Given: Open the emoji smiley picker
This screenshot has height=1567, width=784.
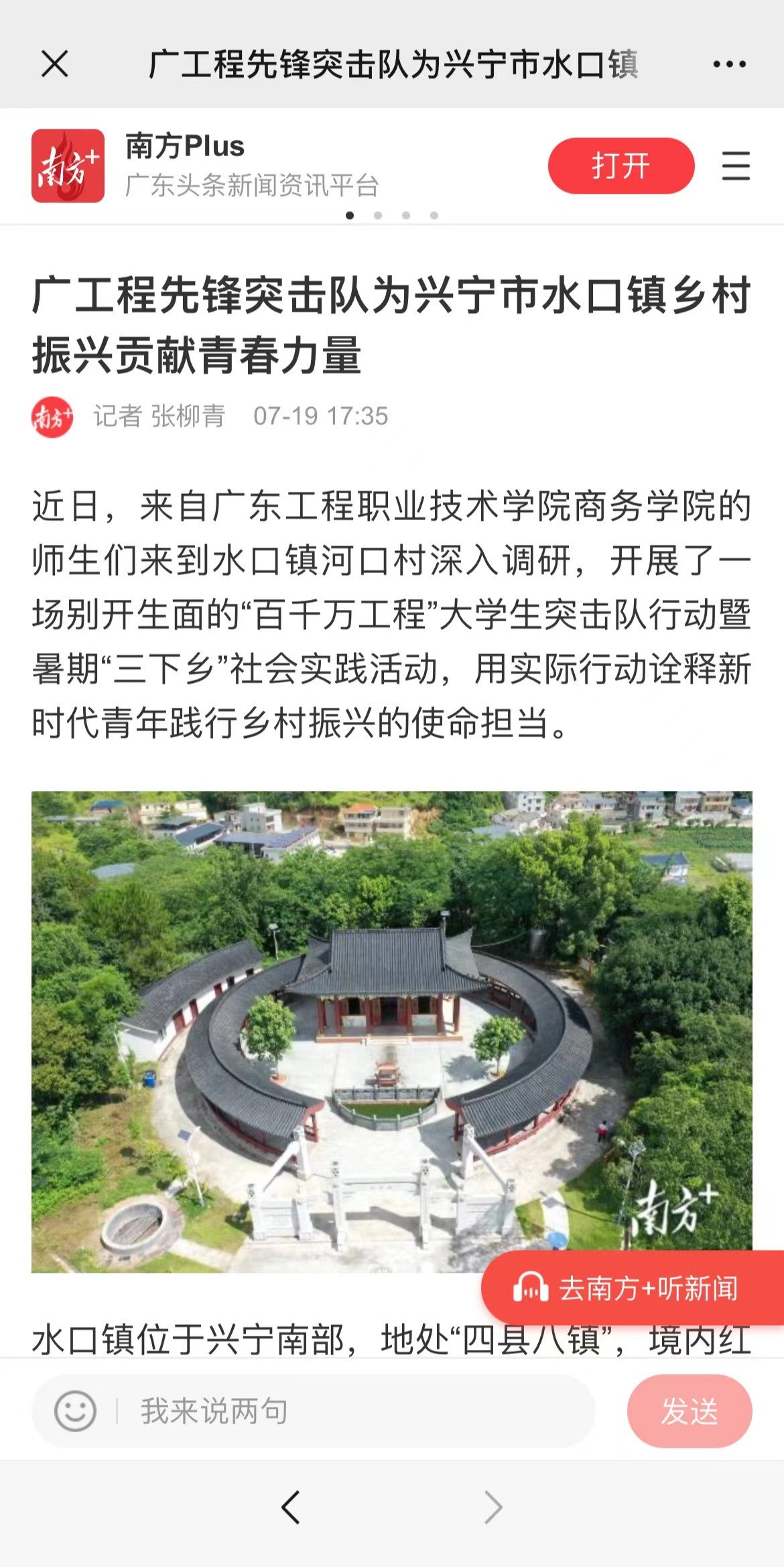Looking at the screenshot, I should click(x=75, y=1411).
